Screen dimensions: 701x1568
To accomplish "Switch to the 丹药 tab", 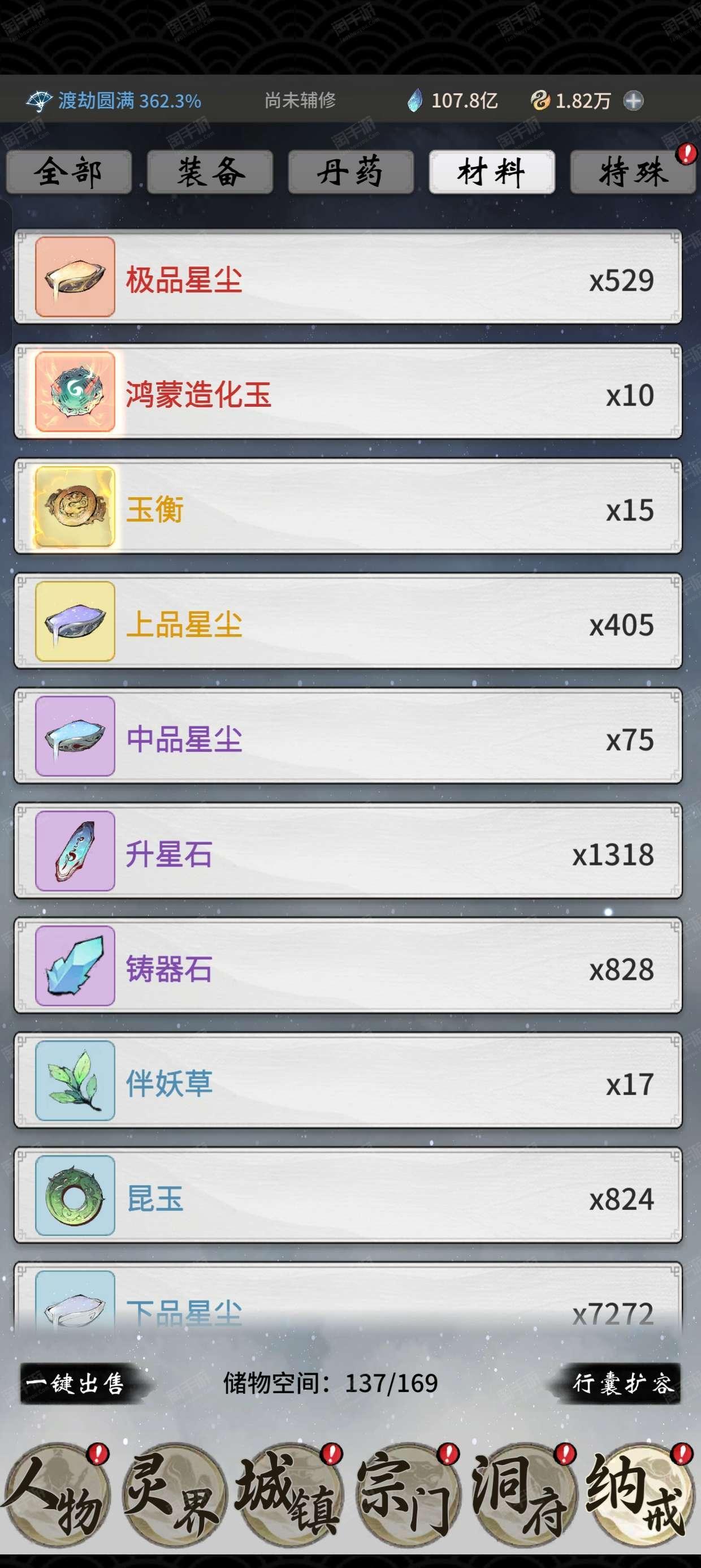I will 351,173.
